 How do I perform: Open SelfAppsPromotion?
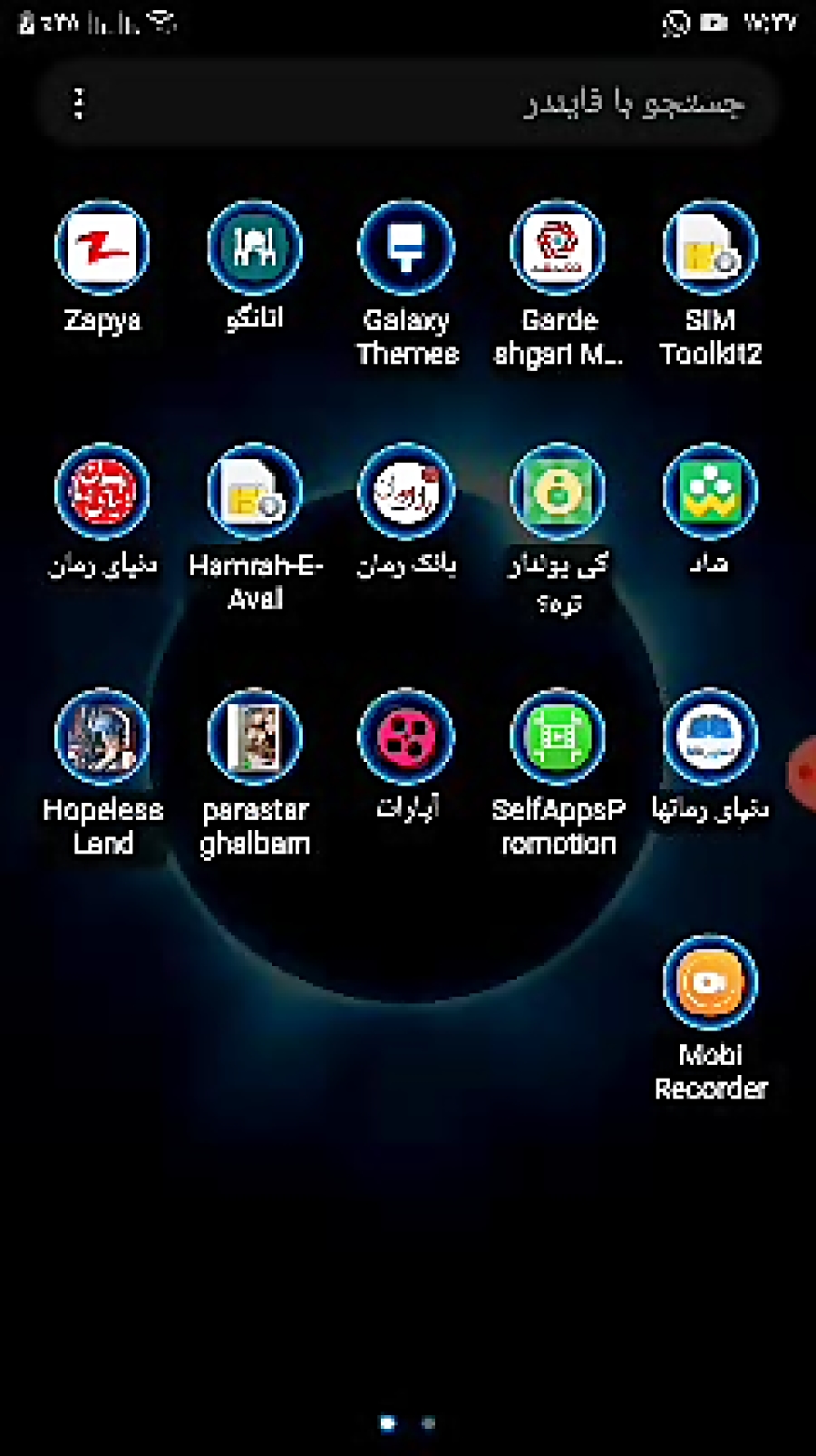point(559,738)
